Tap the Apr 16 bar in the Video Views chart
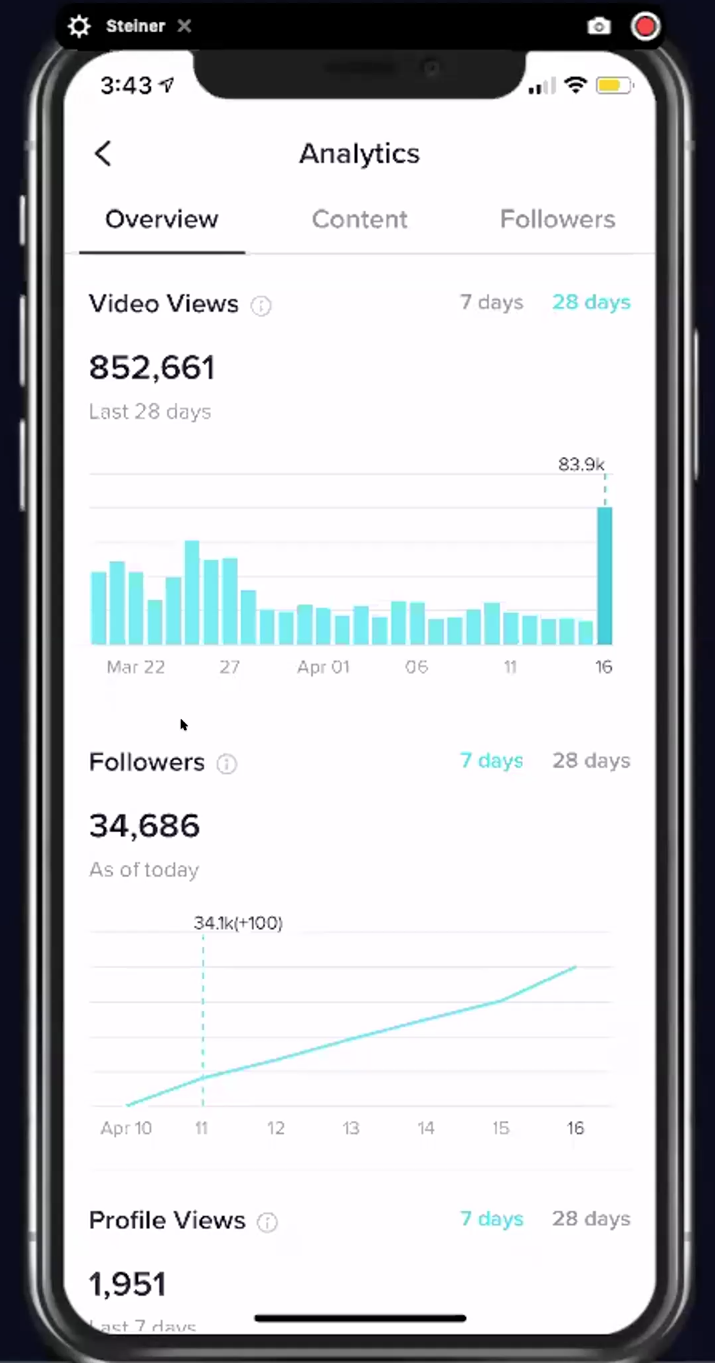 pos(605,577)
